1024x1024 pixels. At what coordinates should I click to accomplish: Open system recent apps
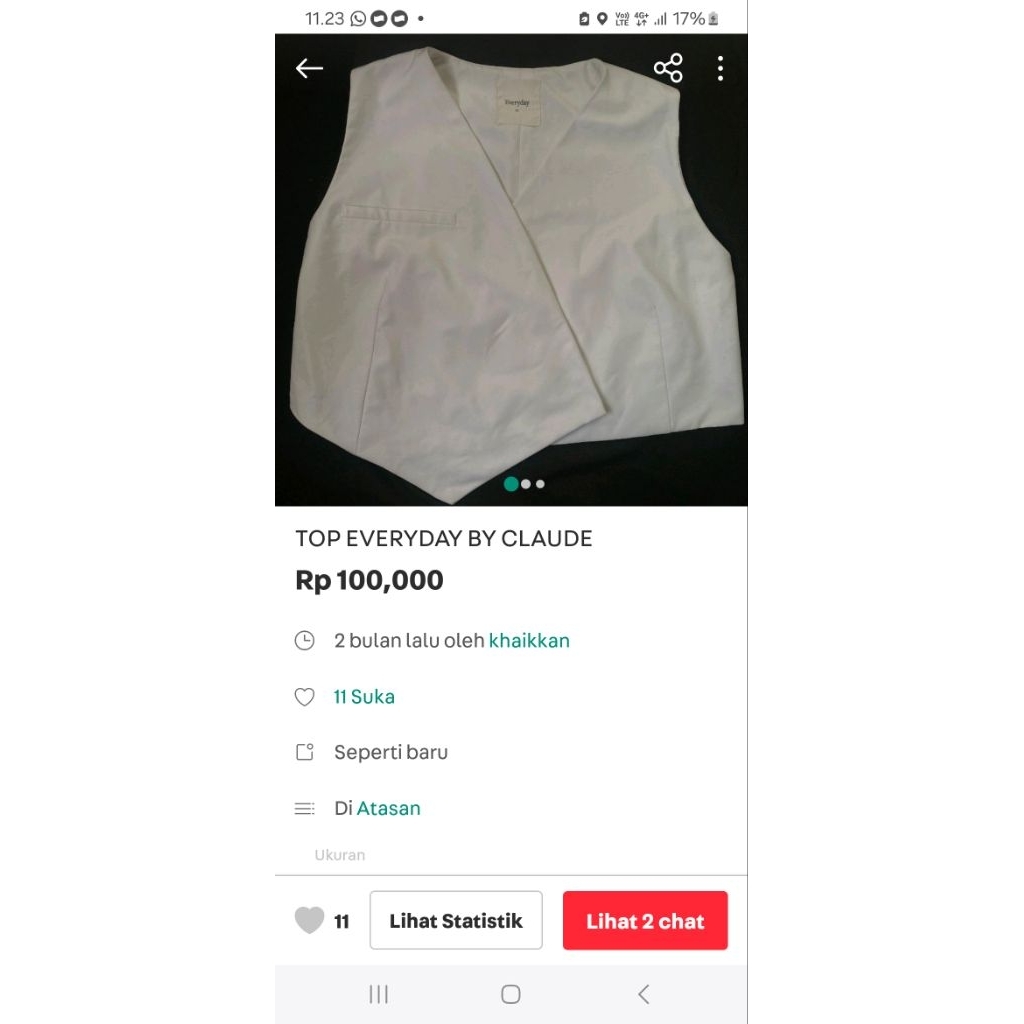coord(379,994)
